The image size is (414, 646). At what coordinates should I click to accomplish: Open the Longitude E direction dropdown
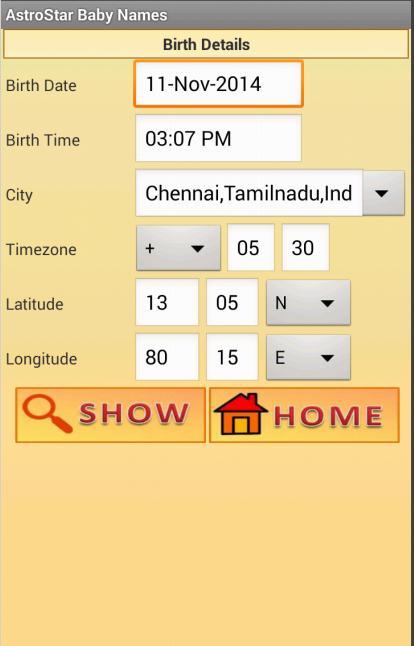click(x=308, y=358)
